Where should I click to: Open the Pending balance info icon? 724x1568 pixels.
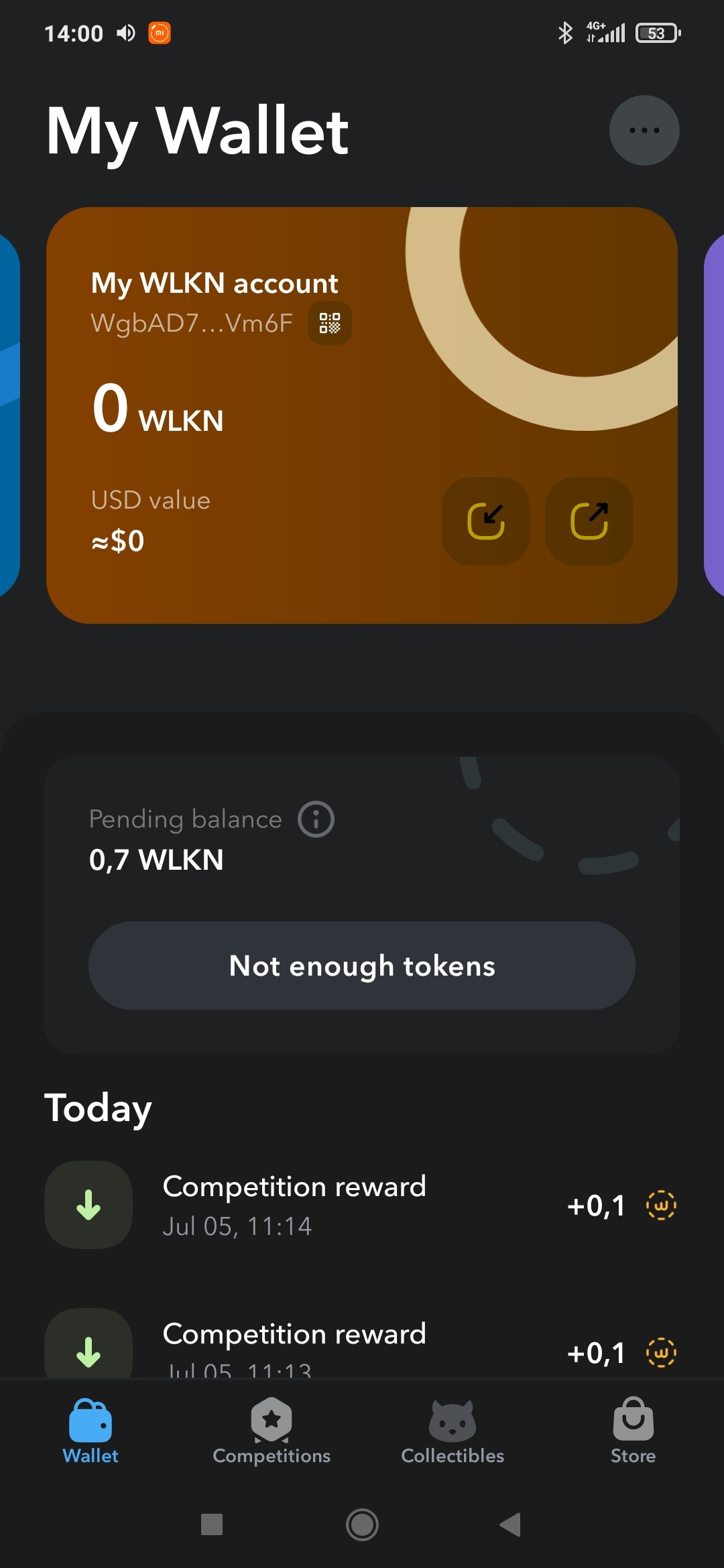(x=316, y=819)
